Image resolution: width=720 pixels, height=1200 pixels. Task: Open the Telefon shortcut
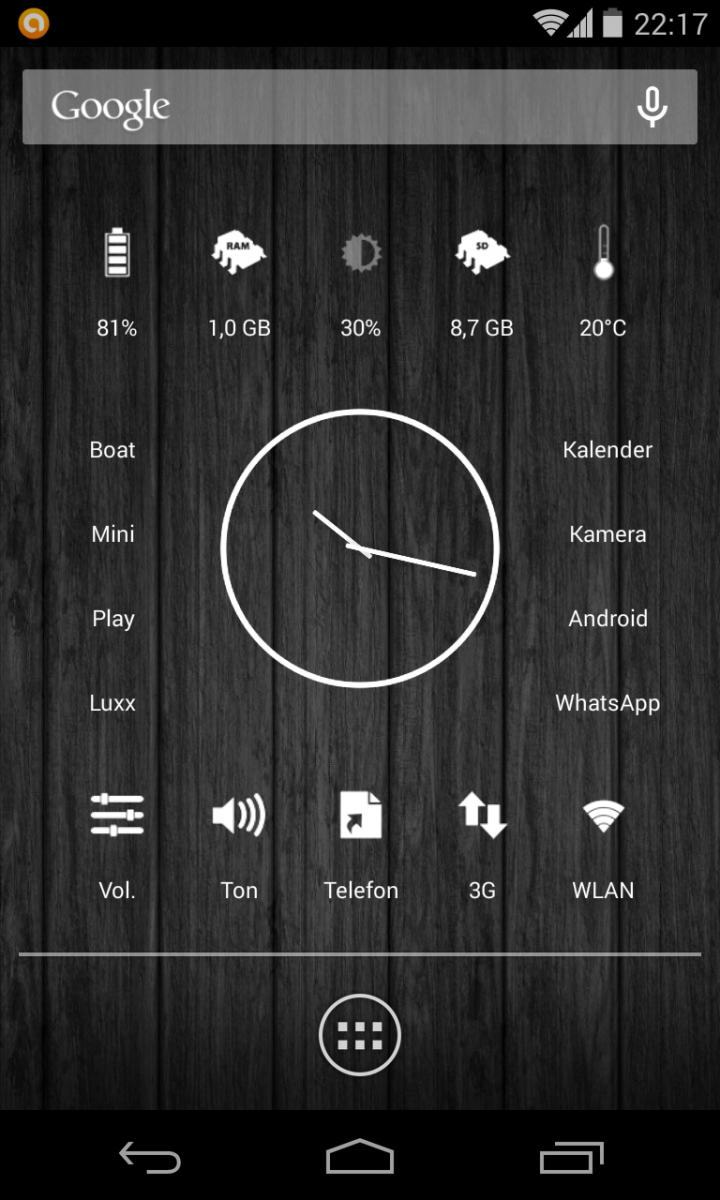coord(360,816)
